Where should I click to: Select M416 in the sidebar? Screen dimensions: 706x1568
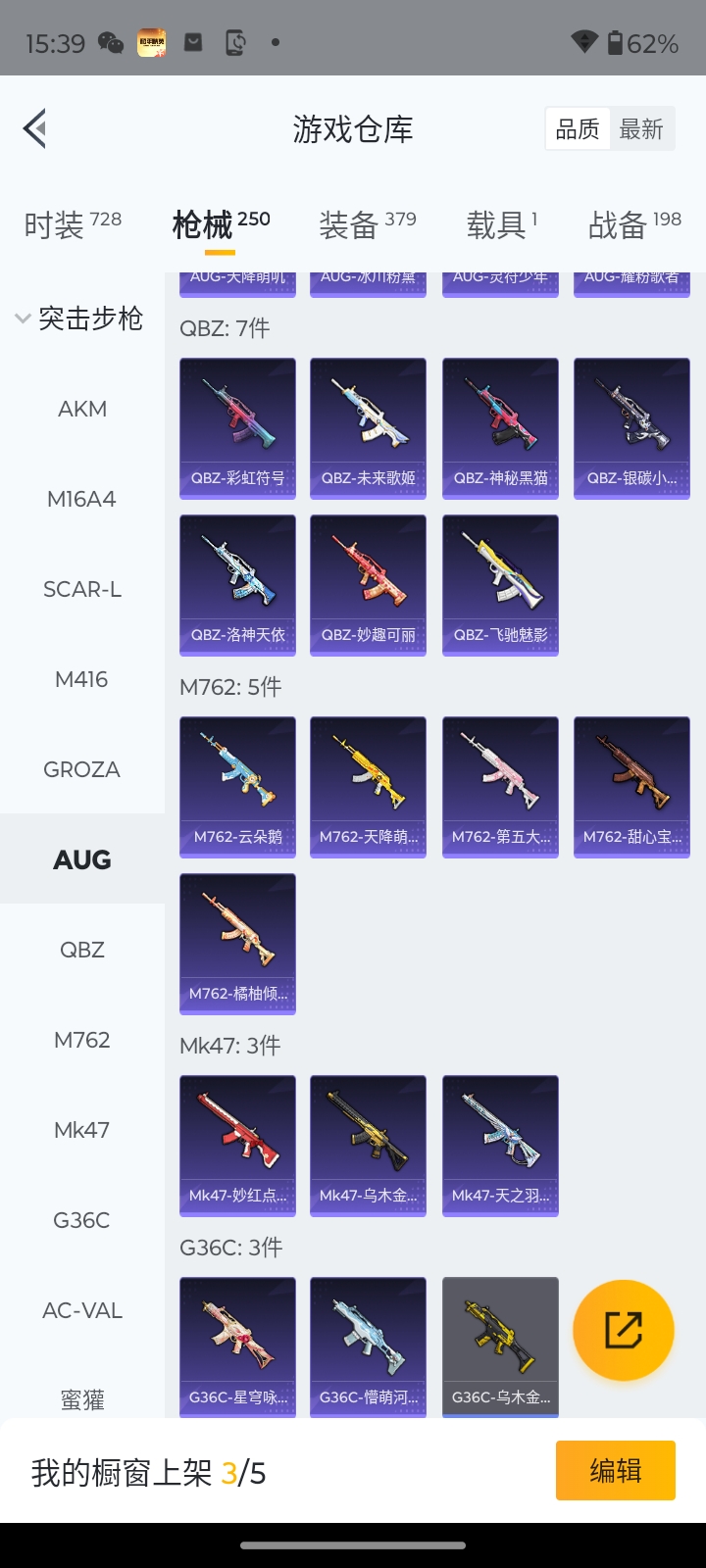point(82,679)
